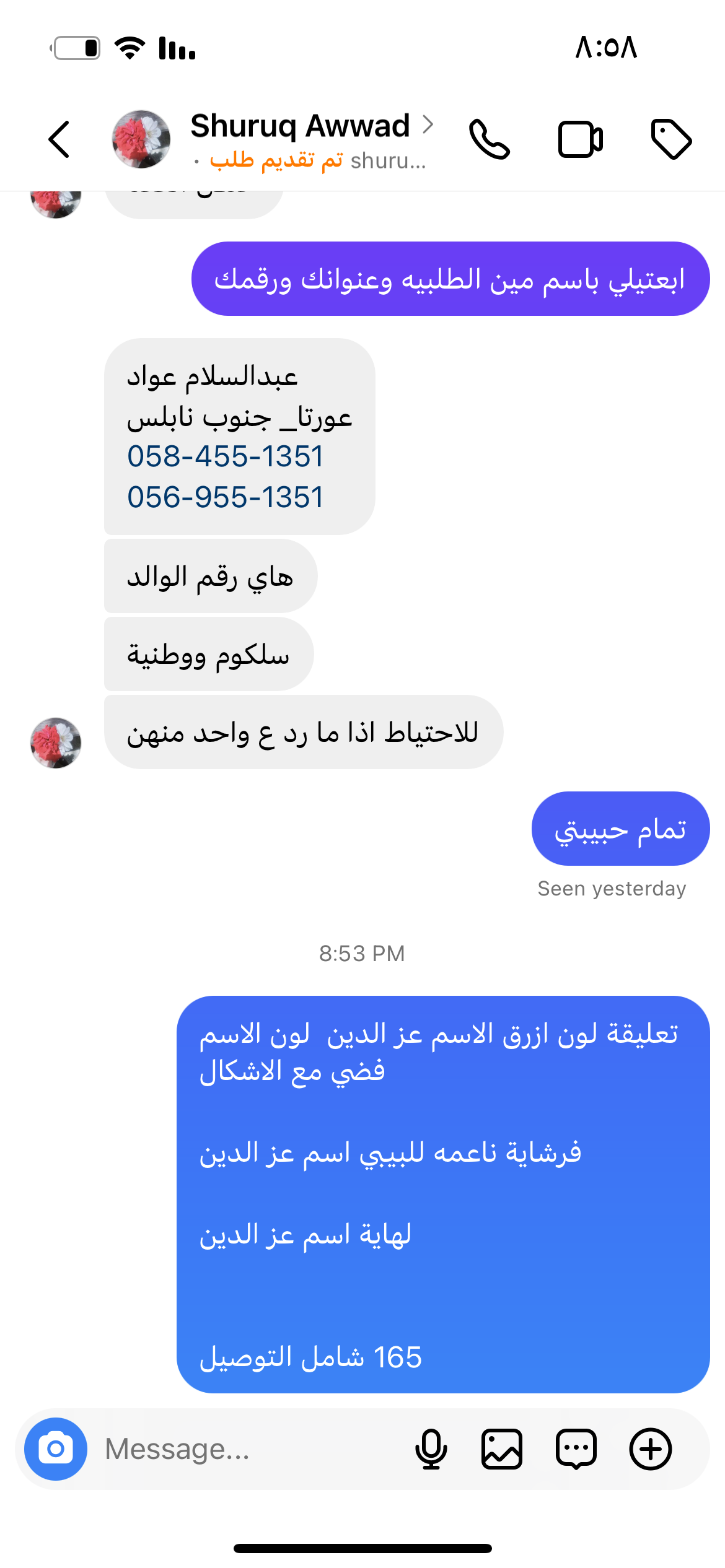Open the label tag icon
The image size is (725, 1568).
coord(671,139)
